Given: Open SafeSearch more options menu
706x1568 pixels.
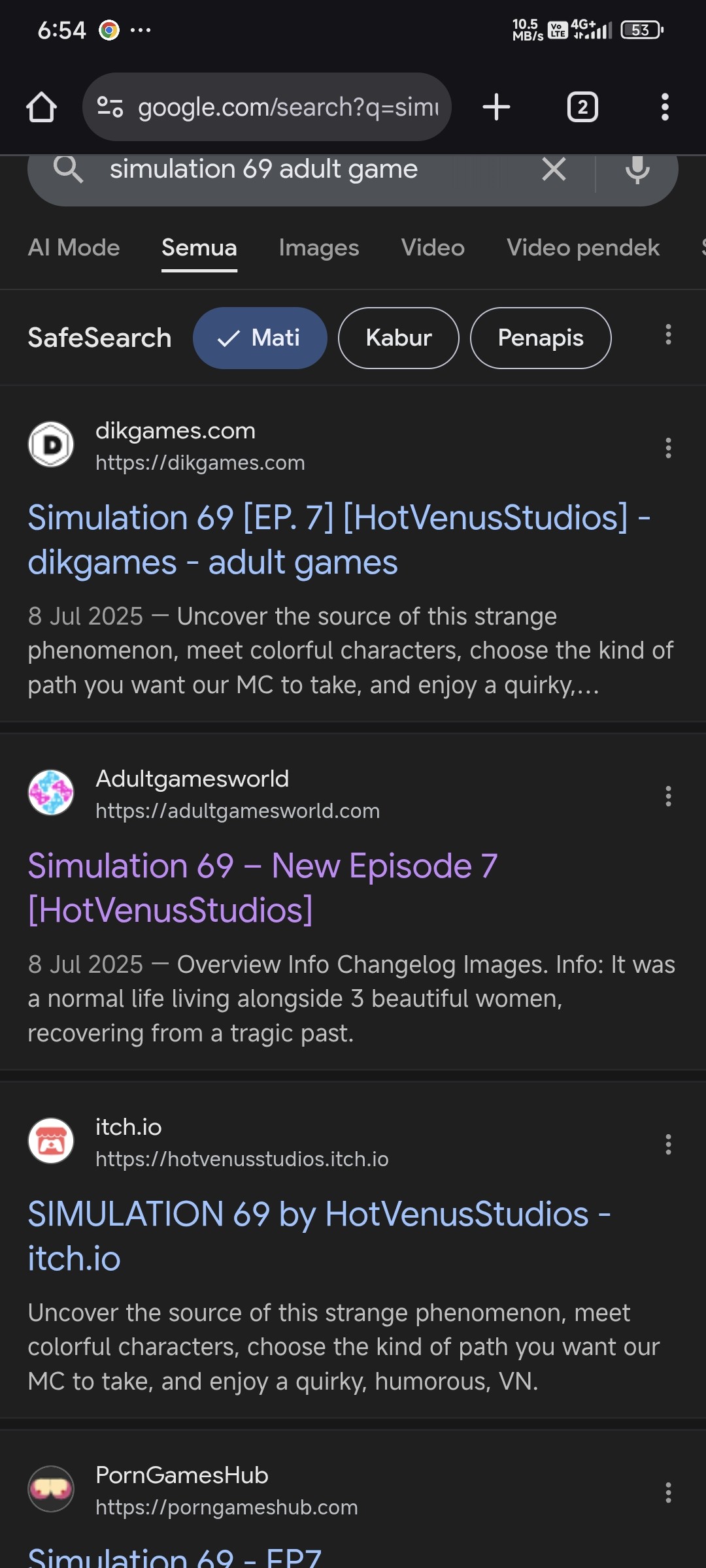Looking at the screenshot, I should click(668, 335).
